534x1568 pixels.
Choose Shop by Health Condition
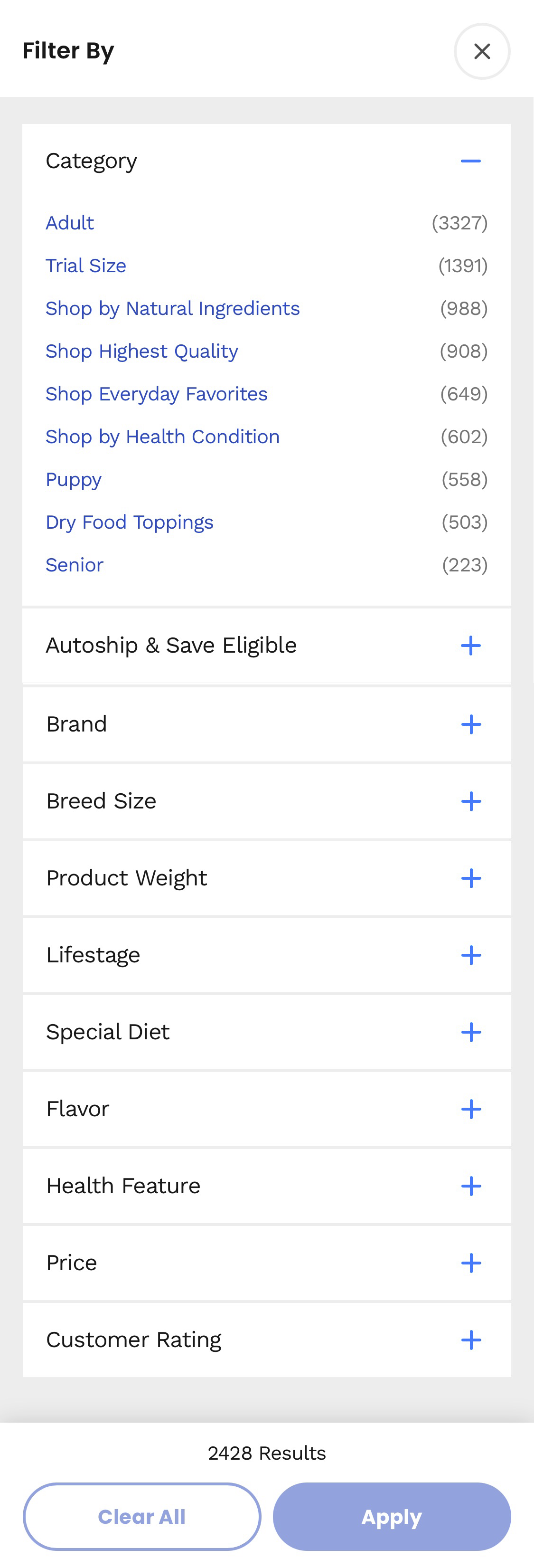[x=162, y=437]
